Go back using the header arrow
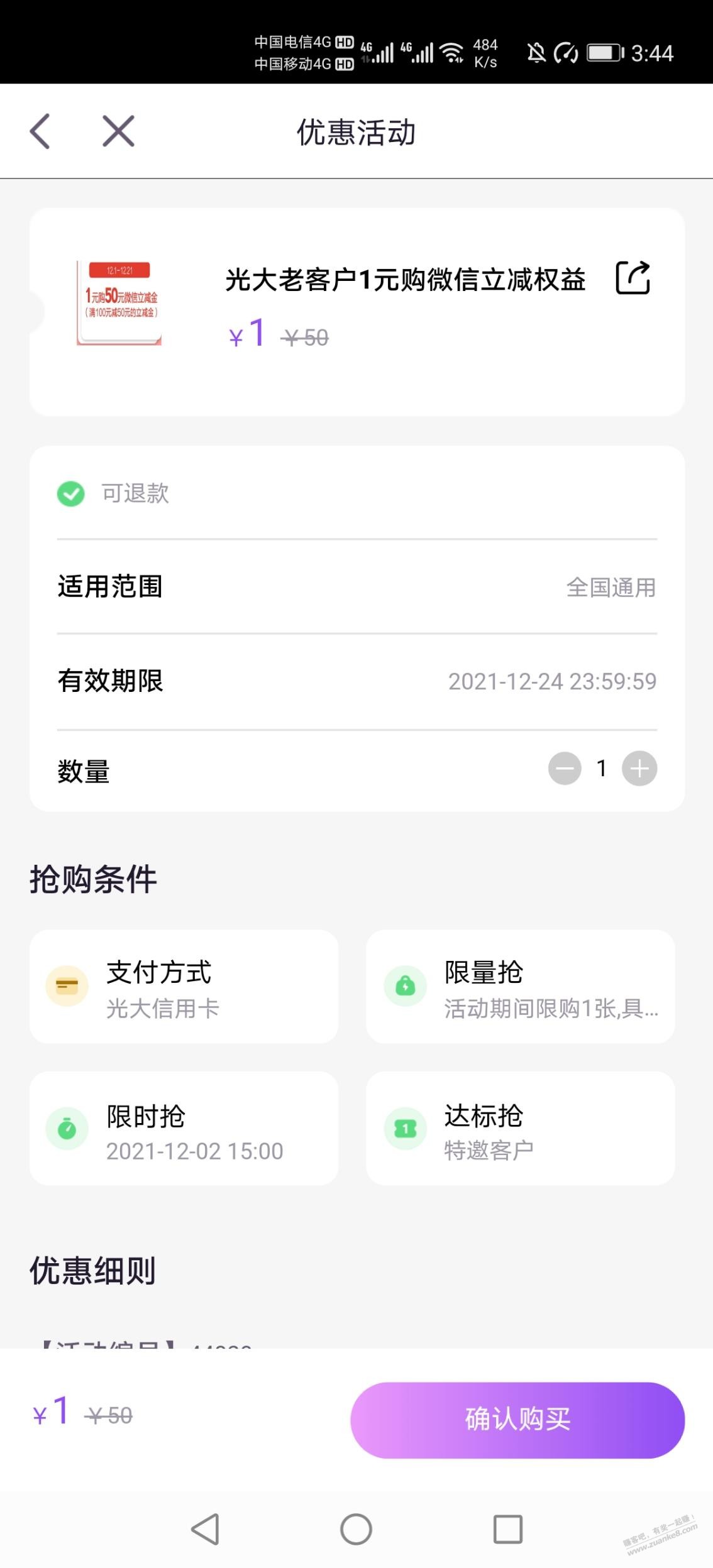The image size is (713, 1568). pos(40,131)
